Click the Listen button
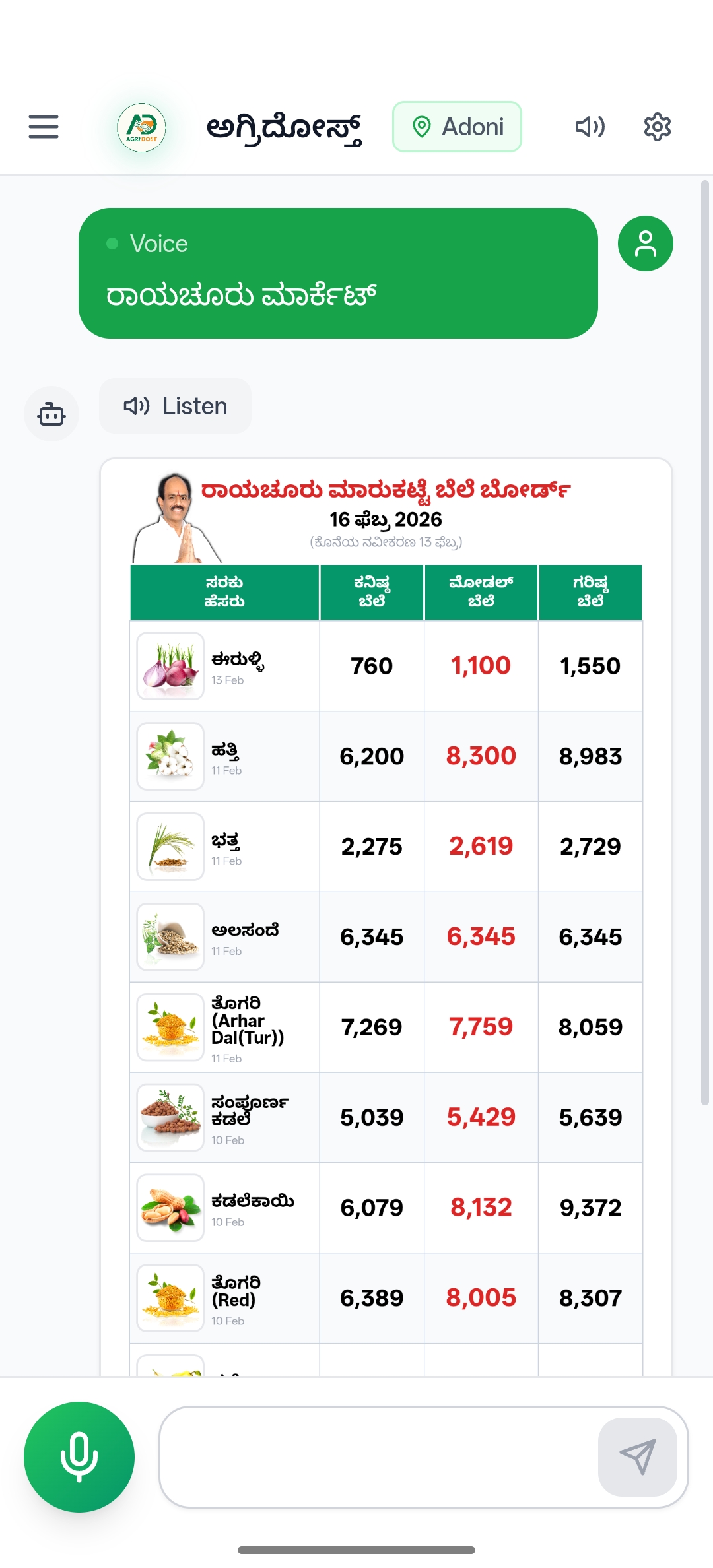 coord(175,406)
